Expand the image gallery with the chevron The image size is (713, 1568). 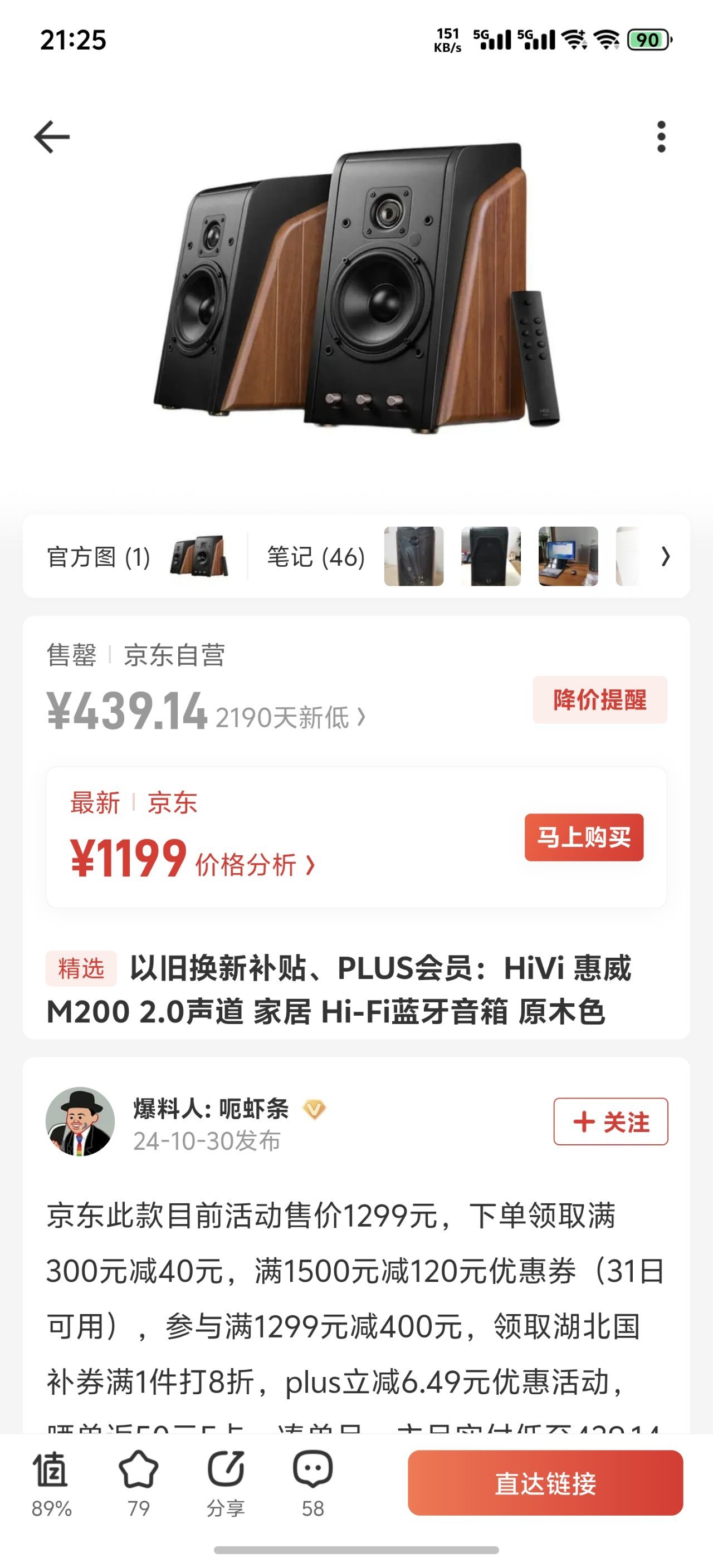[666, 556]
